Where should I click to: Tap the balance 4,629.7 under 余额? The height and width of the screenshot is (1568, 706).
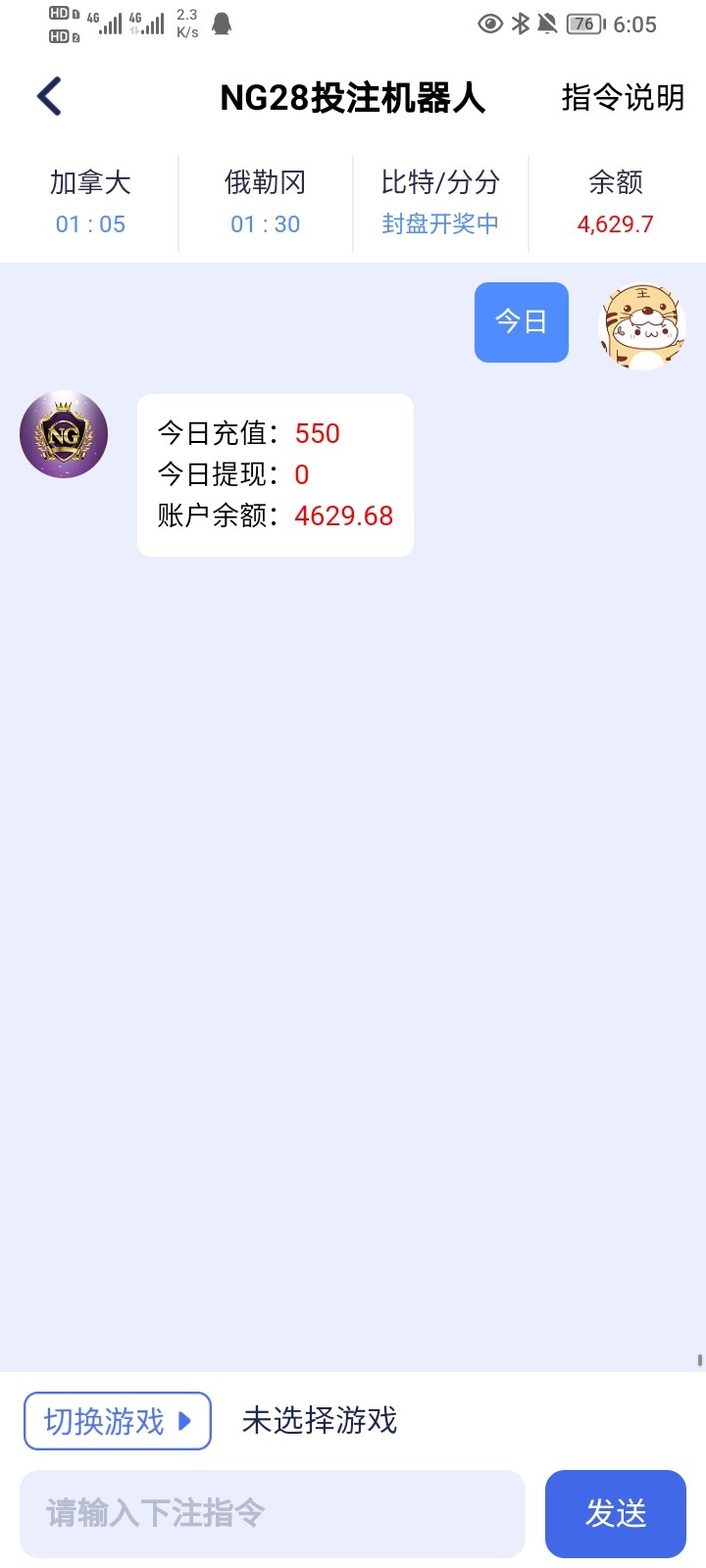point(613,223)
